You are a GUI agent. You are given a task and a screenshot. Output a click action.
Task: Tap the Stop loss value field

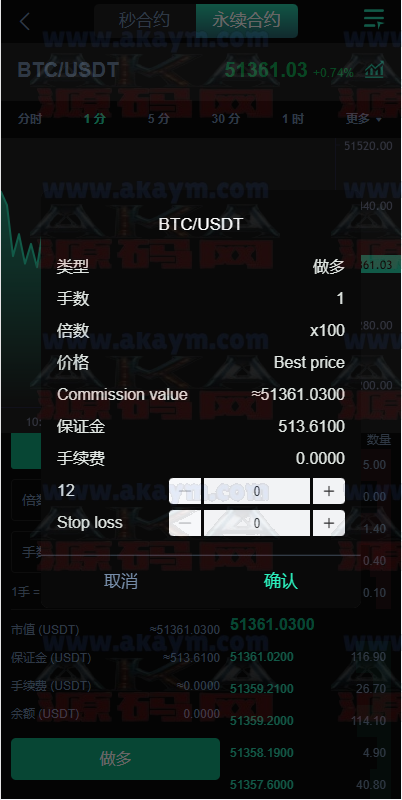pyautogui.click(x=257, y=523)
